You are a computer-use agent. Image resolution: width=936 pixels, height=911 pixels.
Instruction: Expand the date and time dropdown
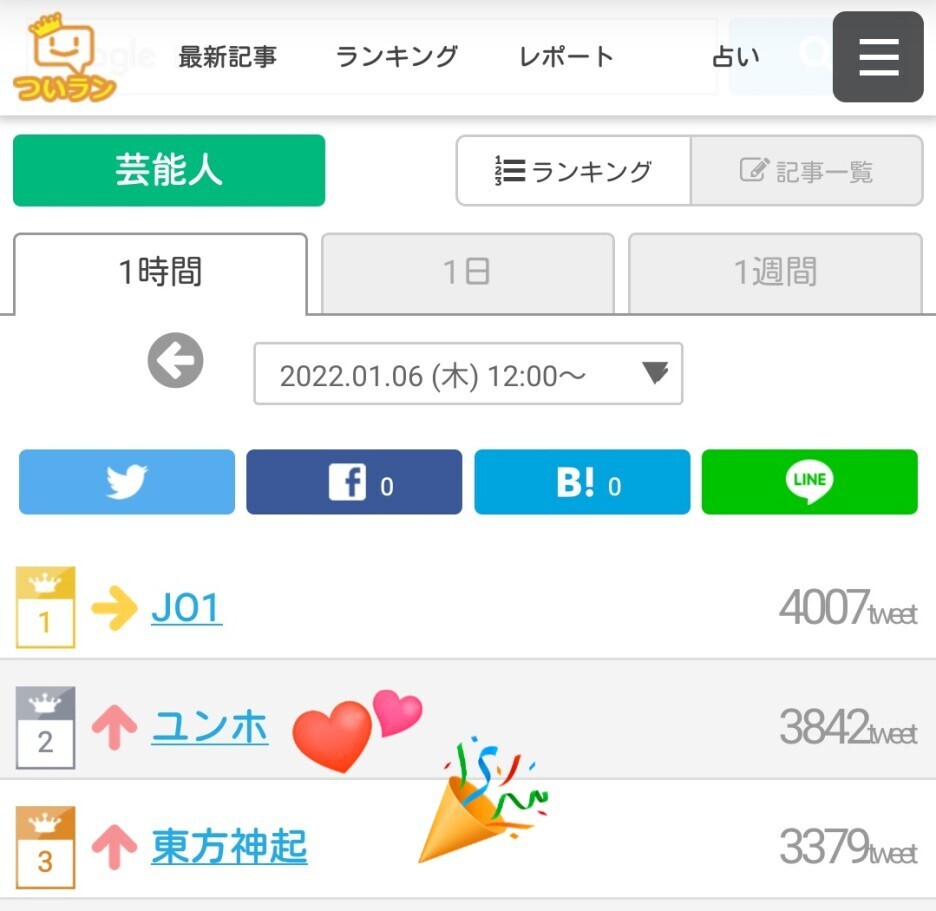point(468,375)
